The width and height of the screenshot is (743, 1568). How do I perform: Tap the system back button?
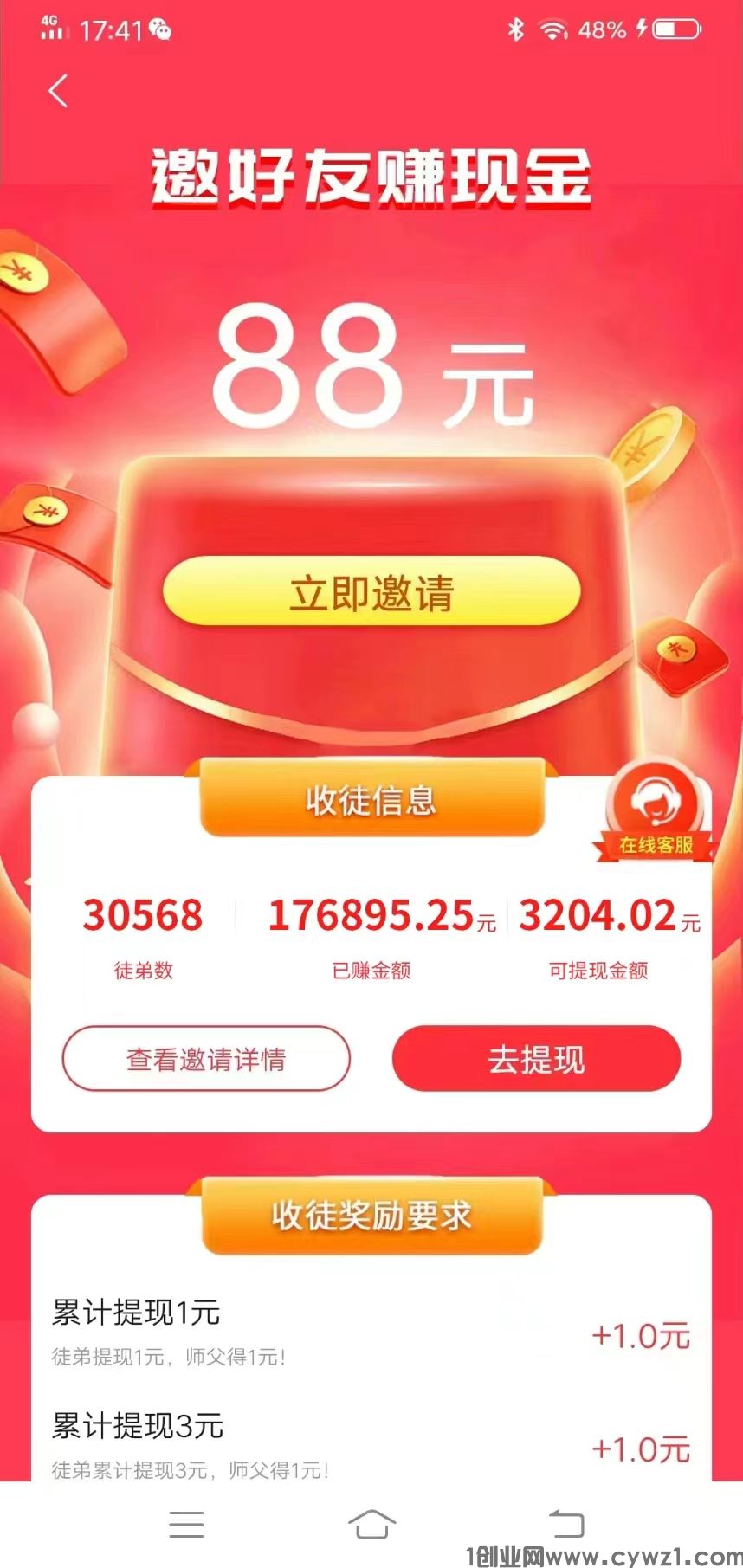(x=566, y=1524)
